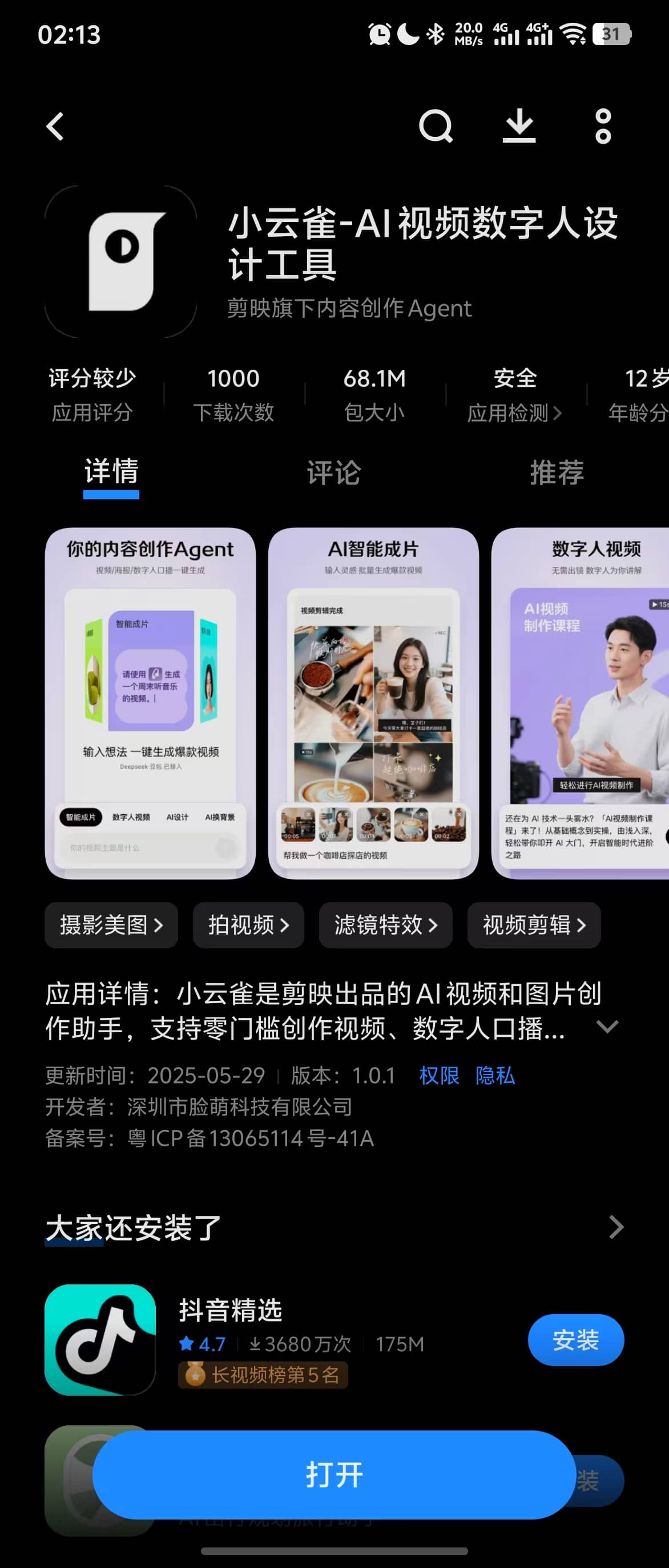Switch to the 推荐 tab
Viewport: 669px width, 1568px height.
point(557,473)
